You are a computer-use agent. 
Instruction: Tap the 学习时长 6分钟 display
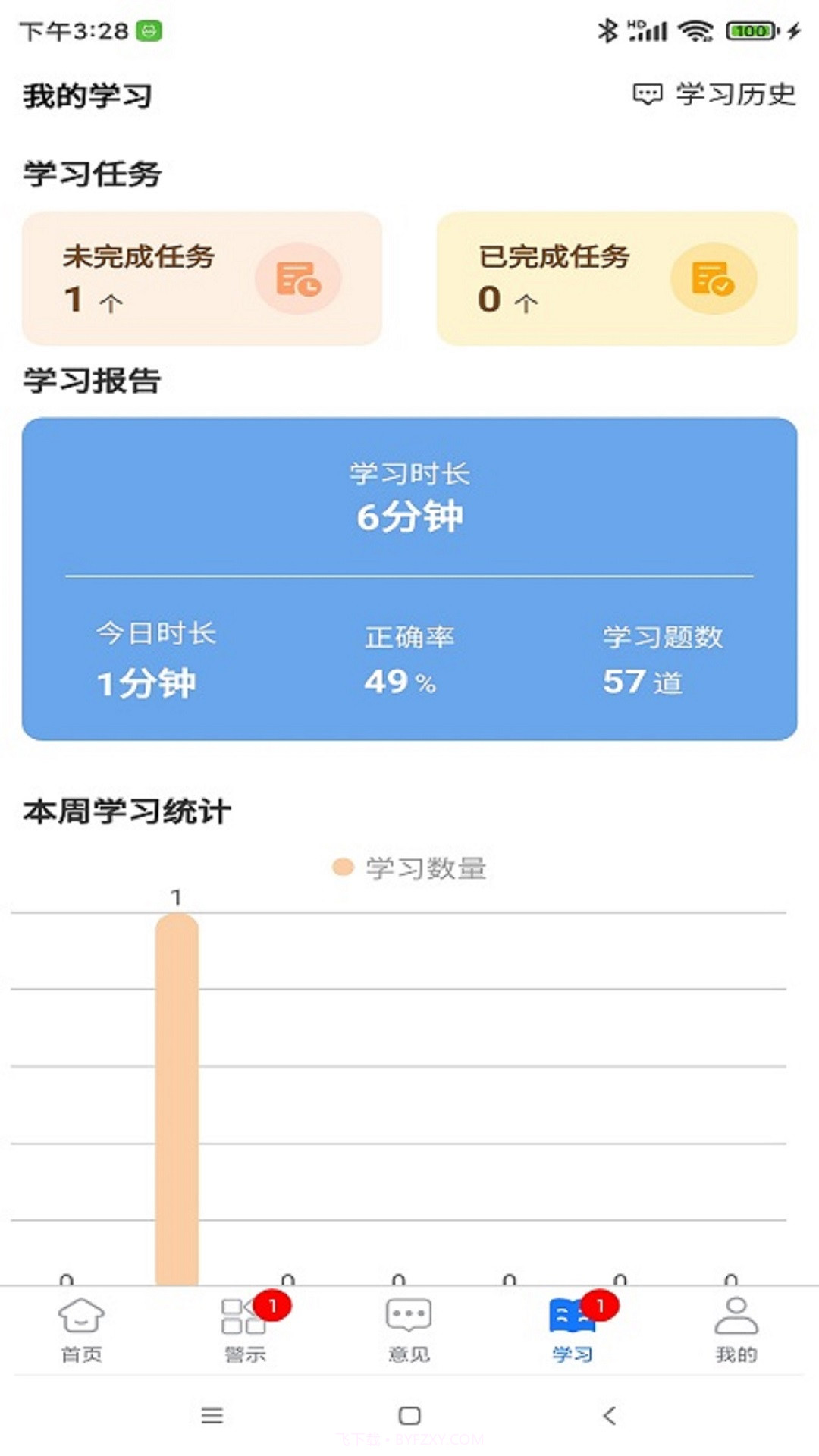pos(409,497)
